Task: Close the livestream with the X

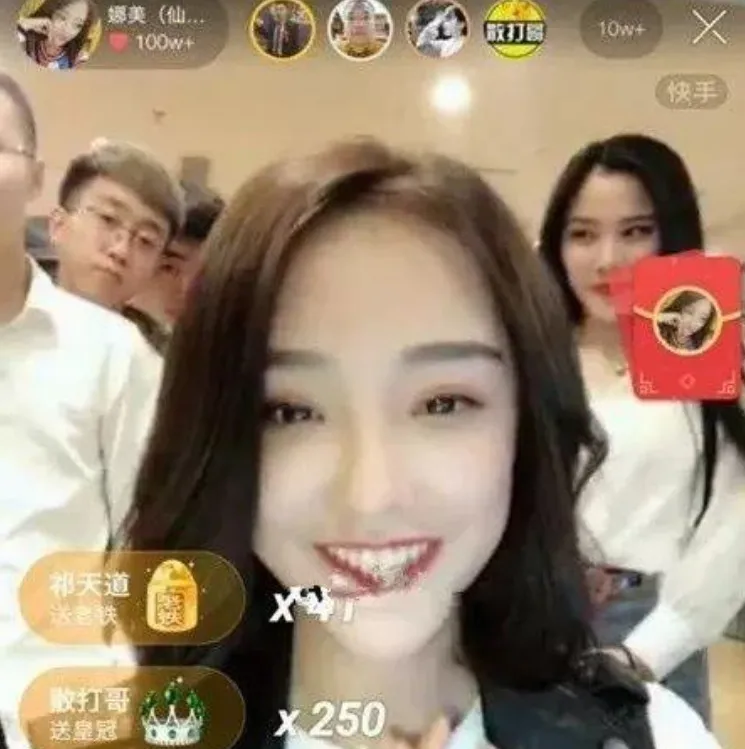Action: tap(710, 28)
